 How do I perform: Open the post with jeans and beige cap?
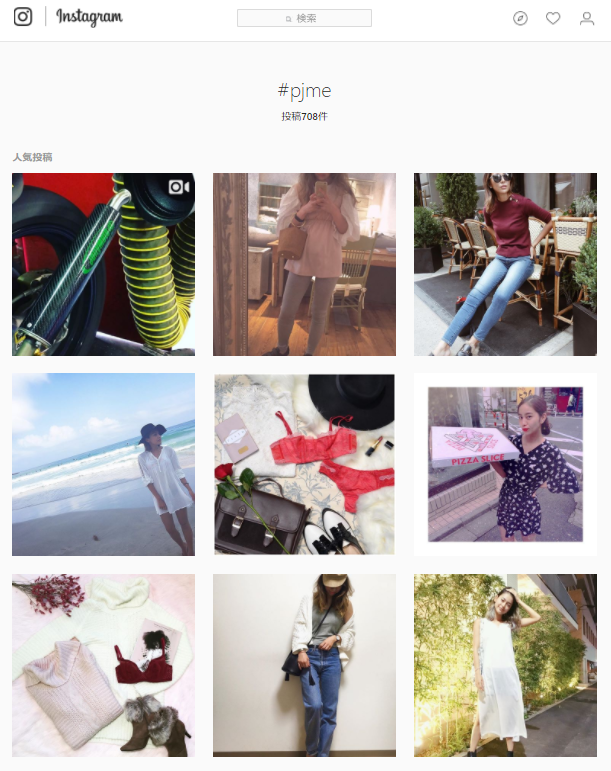304,665
